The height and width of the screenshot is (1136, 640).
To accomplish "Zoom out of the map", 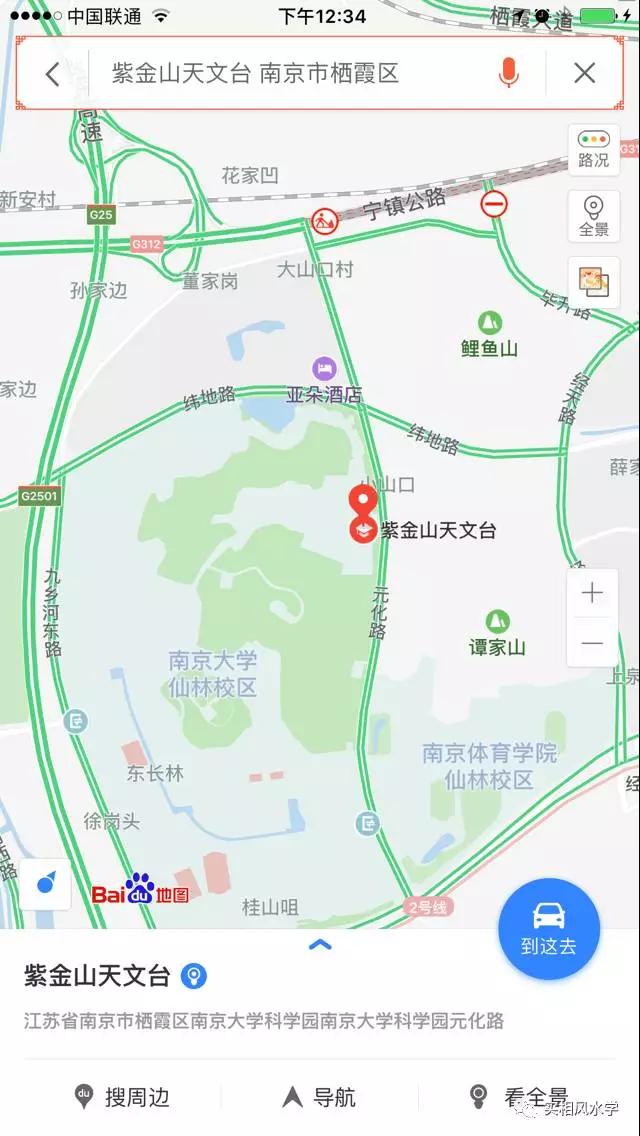I will click(x=592, y=643).
